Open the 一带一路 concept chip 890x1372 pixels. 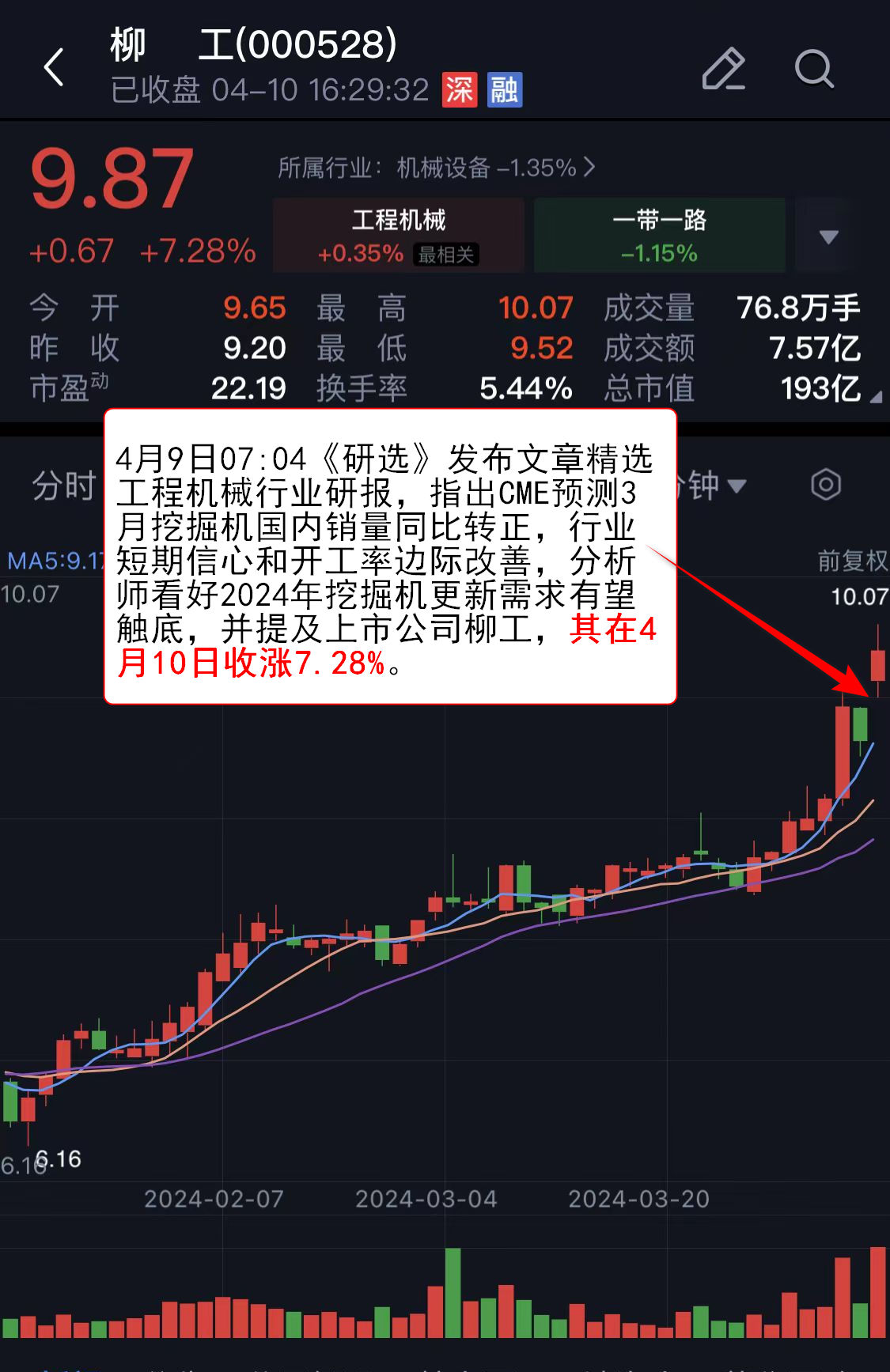tap(659, 235)
